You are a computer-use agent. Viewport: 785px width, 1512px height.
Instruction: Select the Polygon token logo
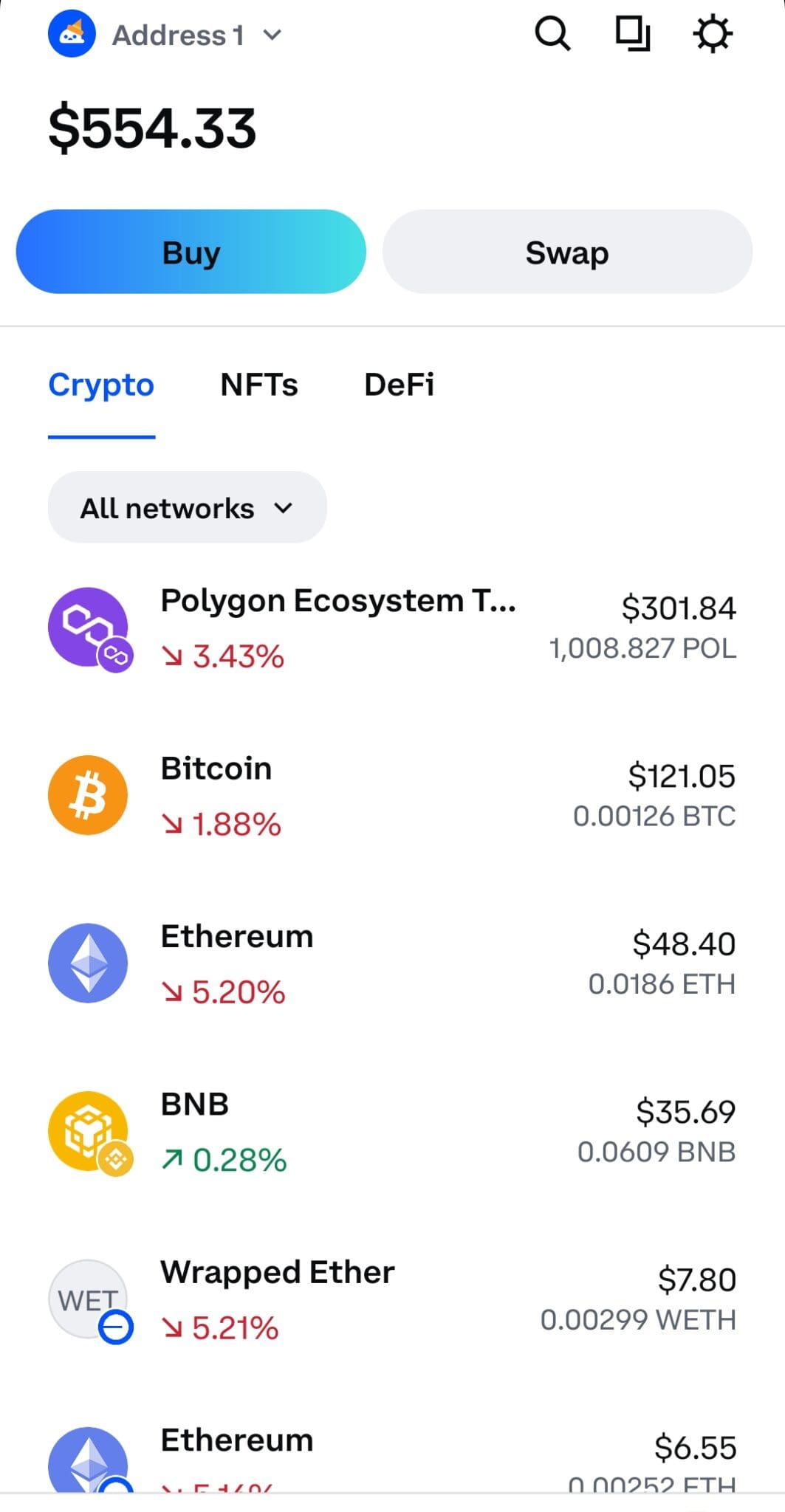point(88,627)
